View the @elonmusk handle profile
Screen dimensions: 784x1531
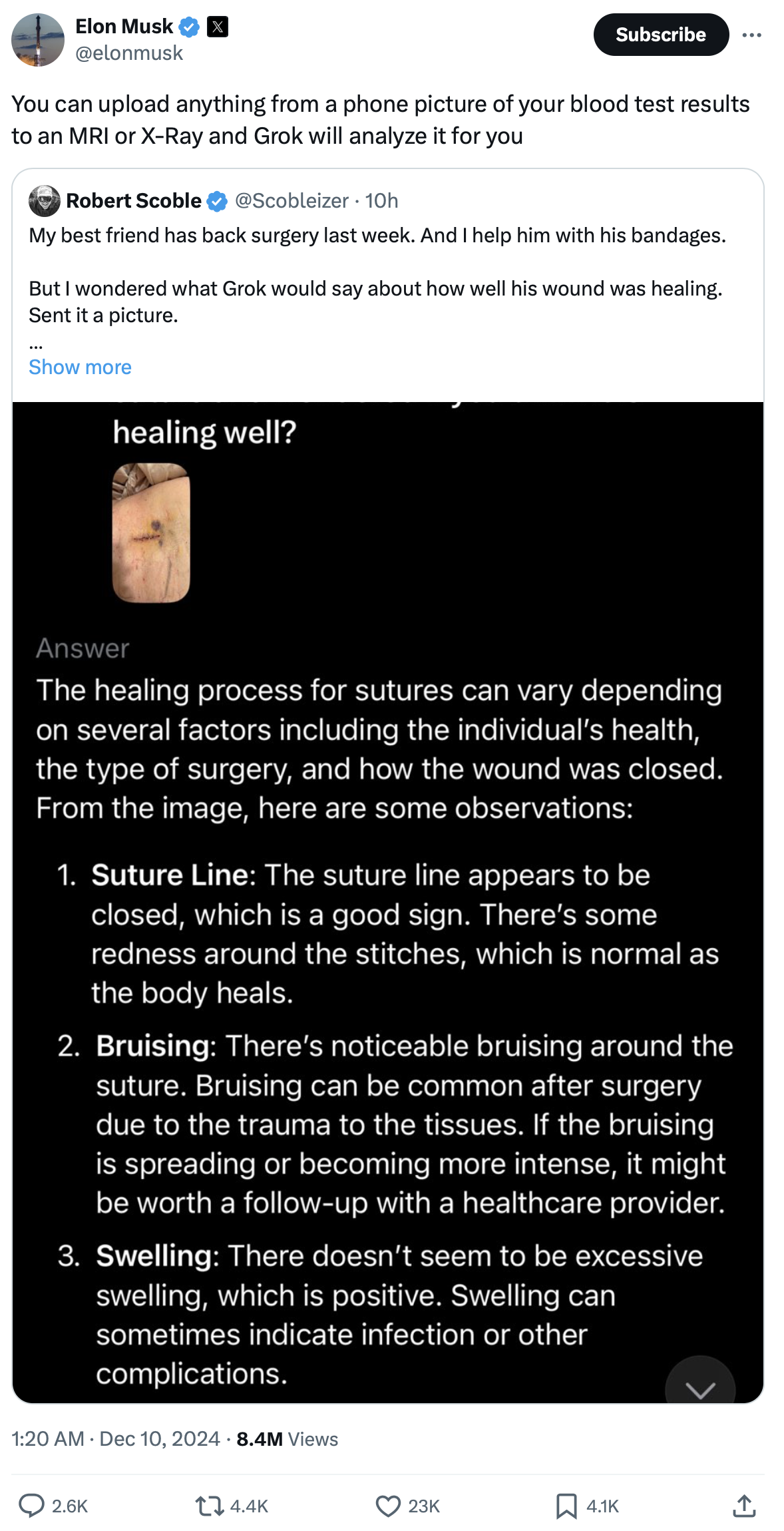coord(129,53)
